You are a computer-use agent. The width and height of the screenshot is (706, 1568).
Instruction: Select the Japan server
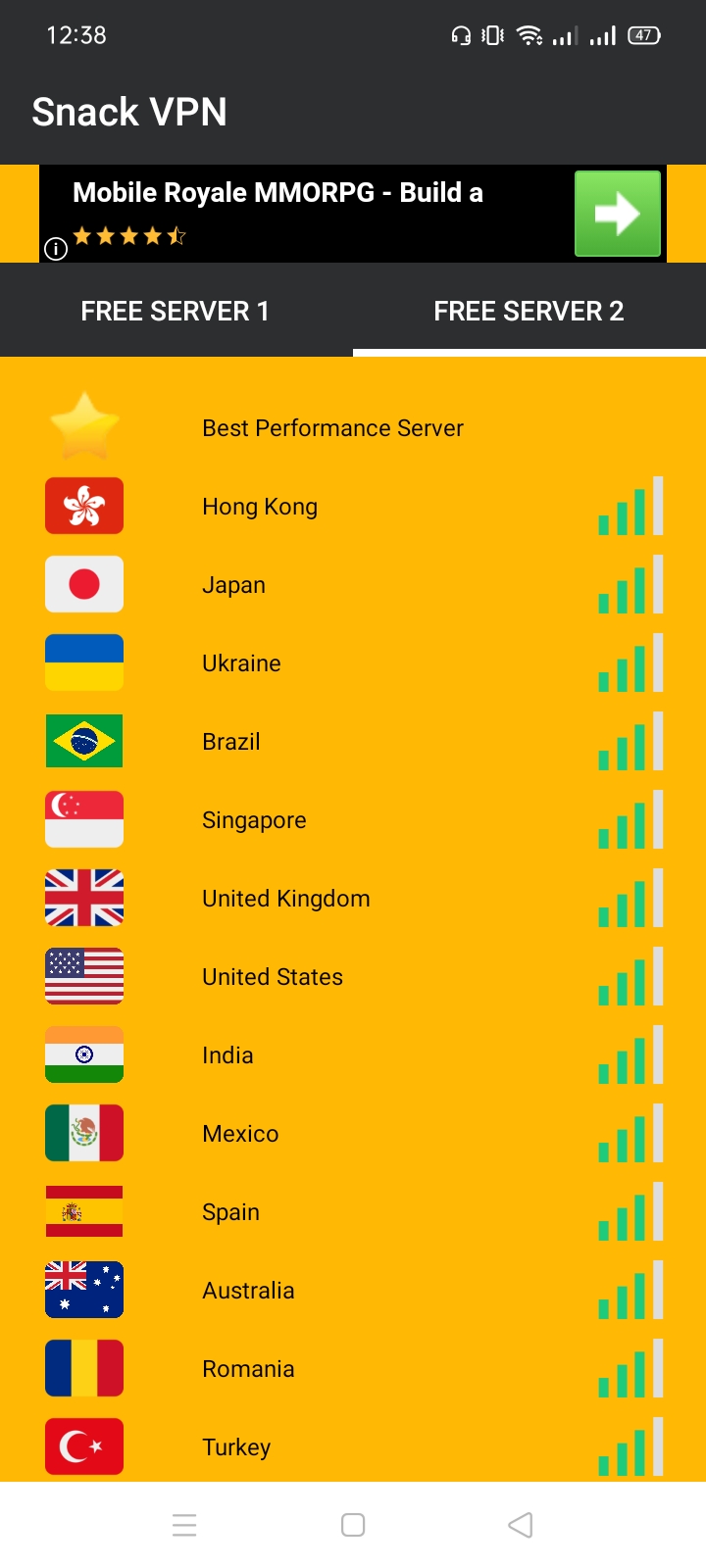[x=233, y=585]
